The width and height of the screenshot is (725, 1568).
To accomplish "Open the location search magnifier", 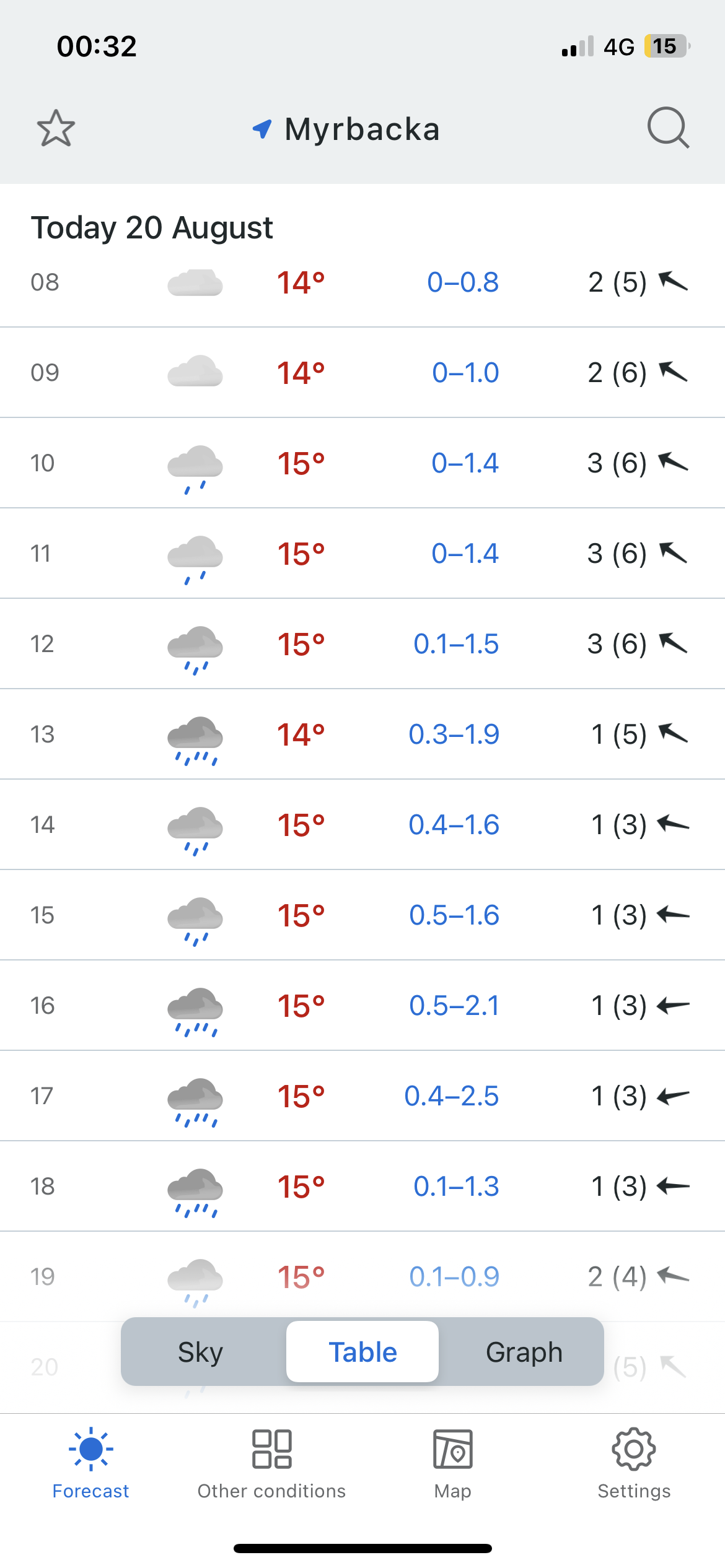I will pyautogui.click(x=668, y=128).
